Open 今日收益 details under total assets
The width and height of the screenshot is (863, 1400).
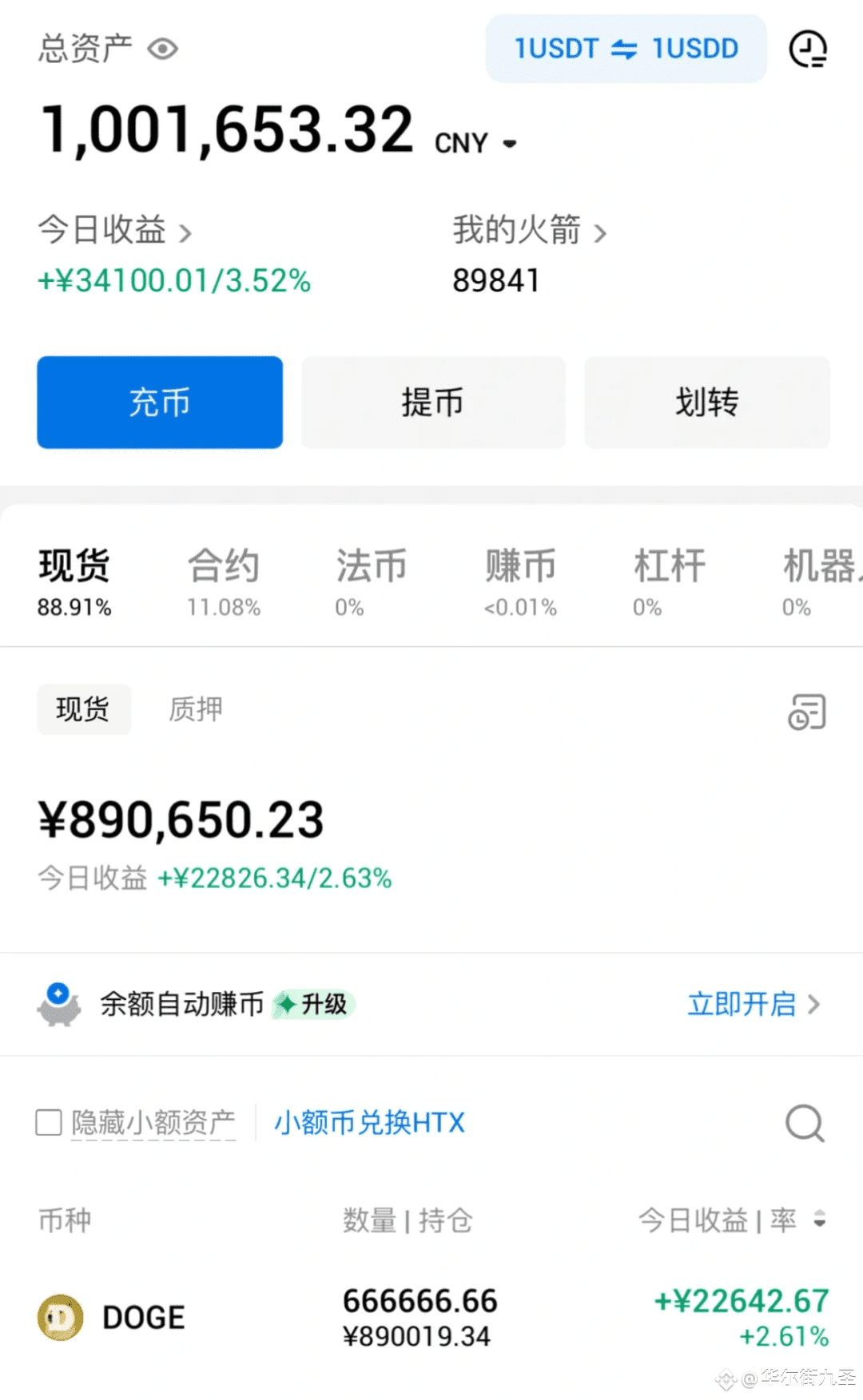[116, 231]
